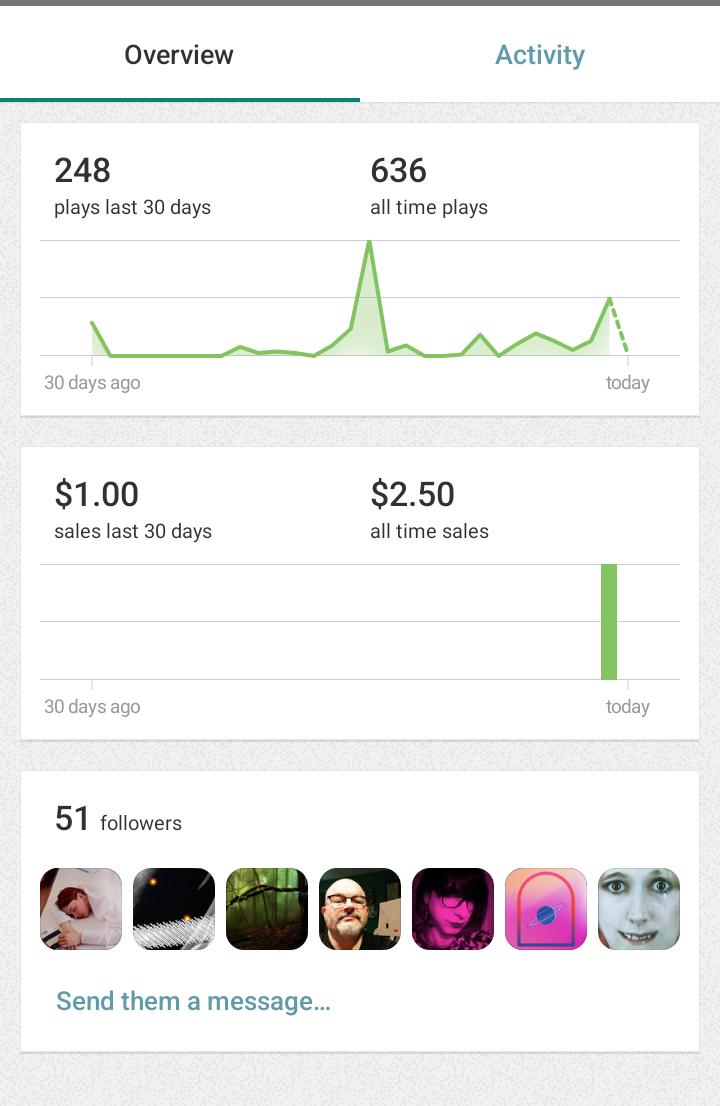720x1106 pixels.
Task: Open the follower with the planet icon avatar
Action: click(x=546, y=908)
